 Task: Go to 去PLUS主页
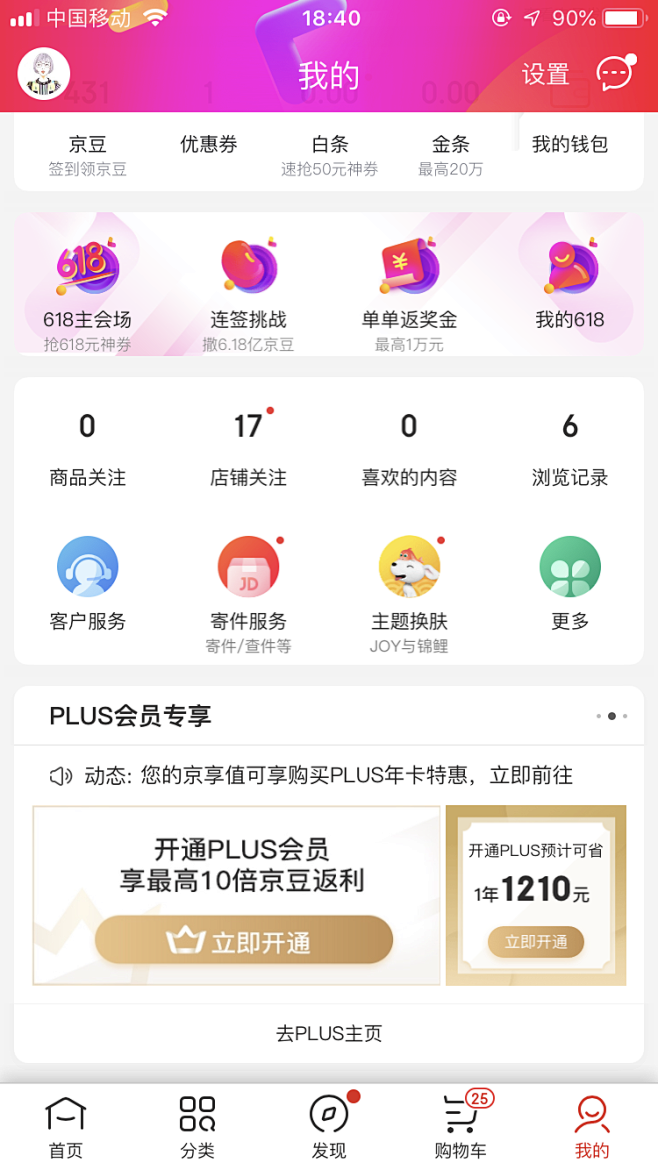(329, 1033)
